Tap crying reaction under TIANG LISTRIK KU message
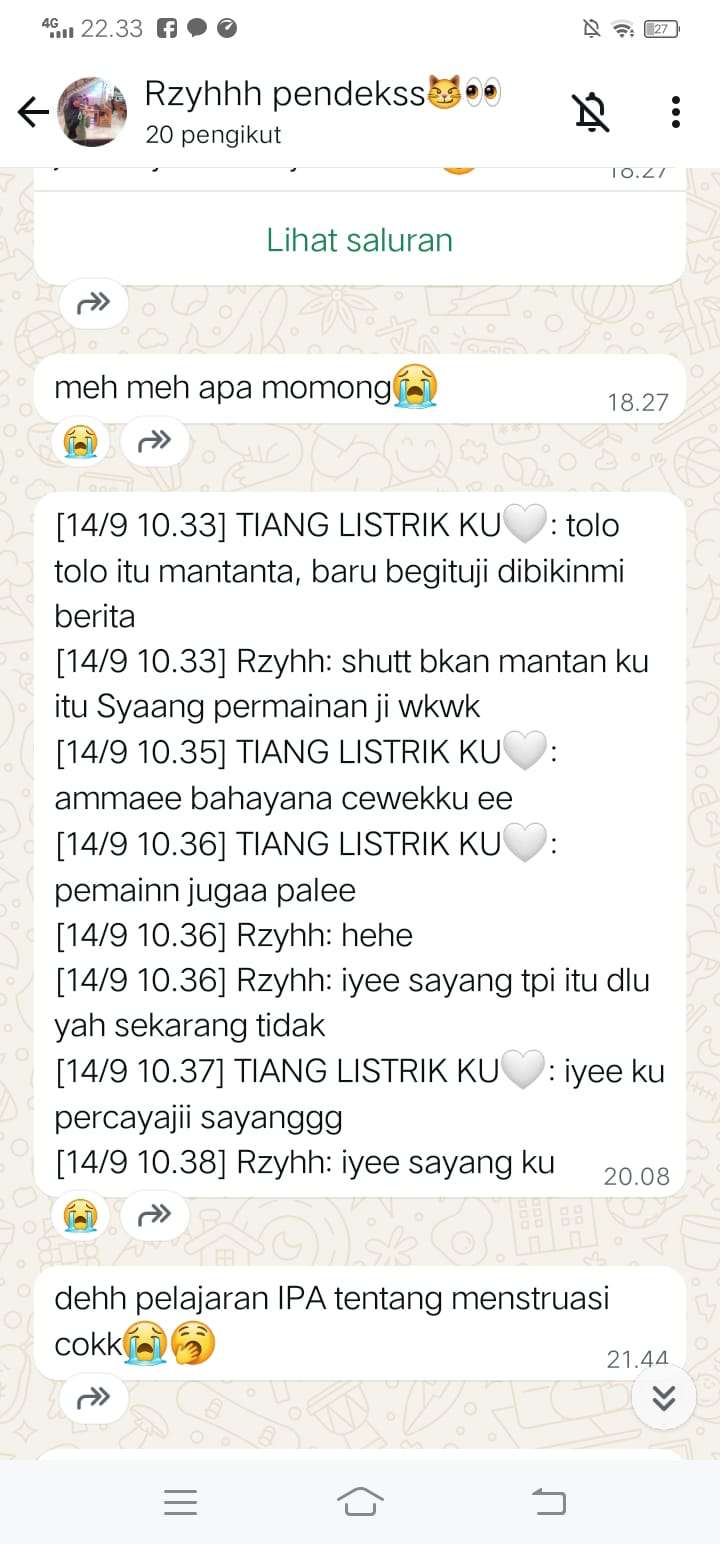This screenshot has height=1544, width=720. tap(80, 1215)
